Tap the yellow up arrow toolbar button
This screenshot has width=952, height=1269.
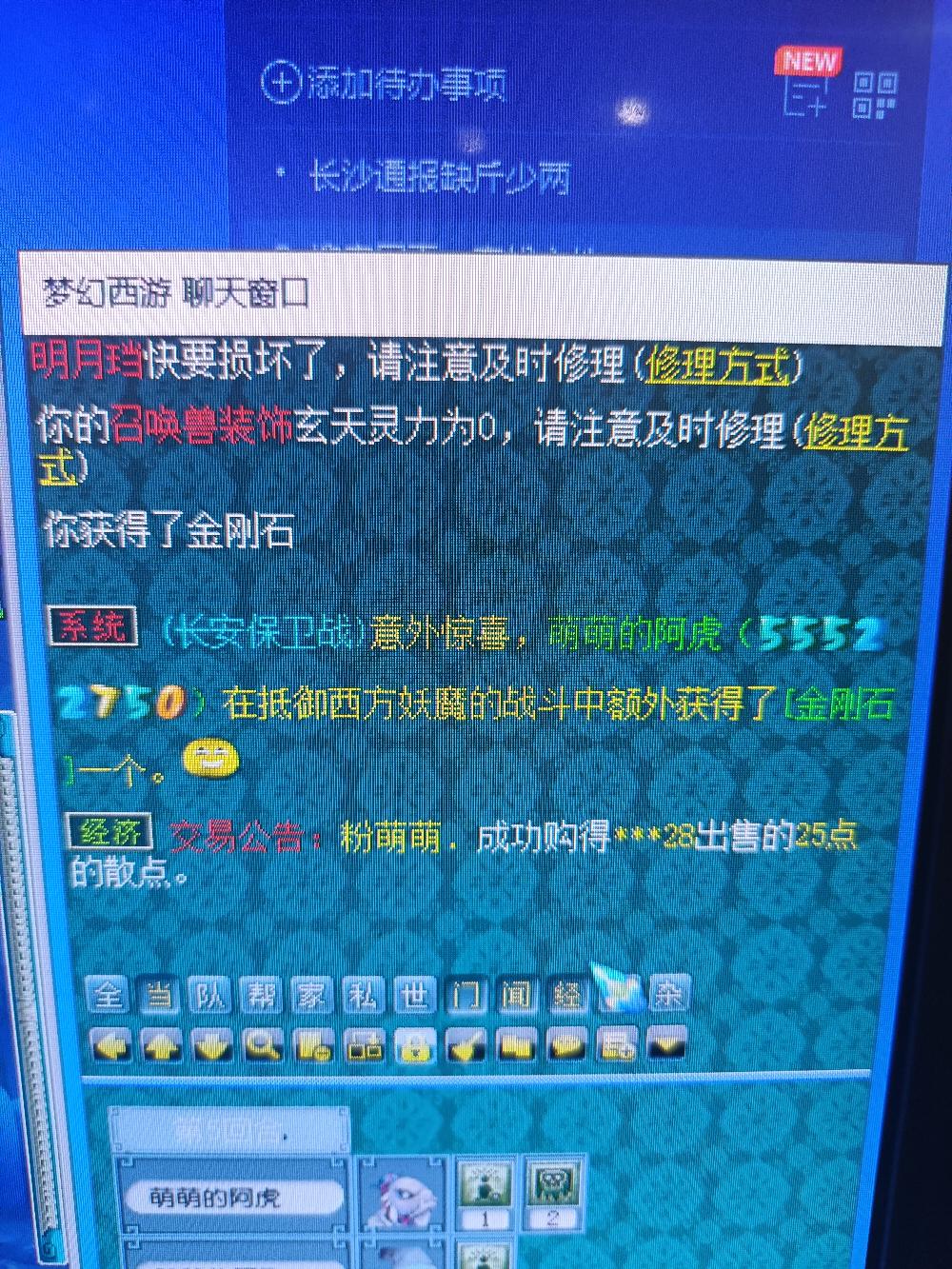(x=161, y=1046)
